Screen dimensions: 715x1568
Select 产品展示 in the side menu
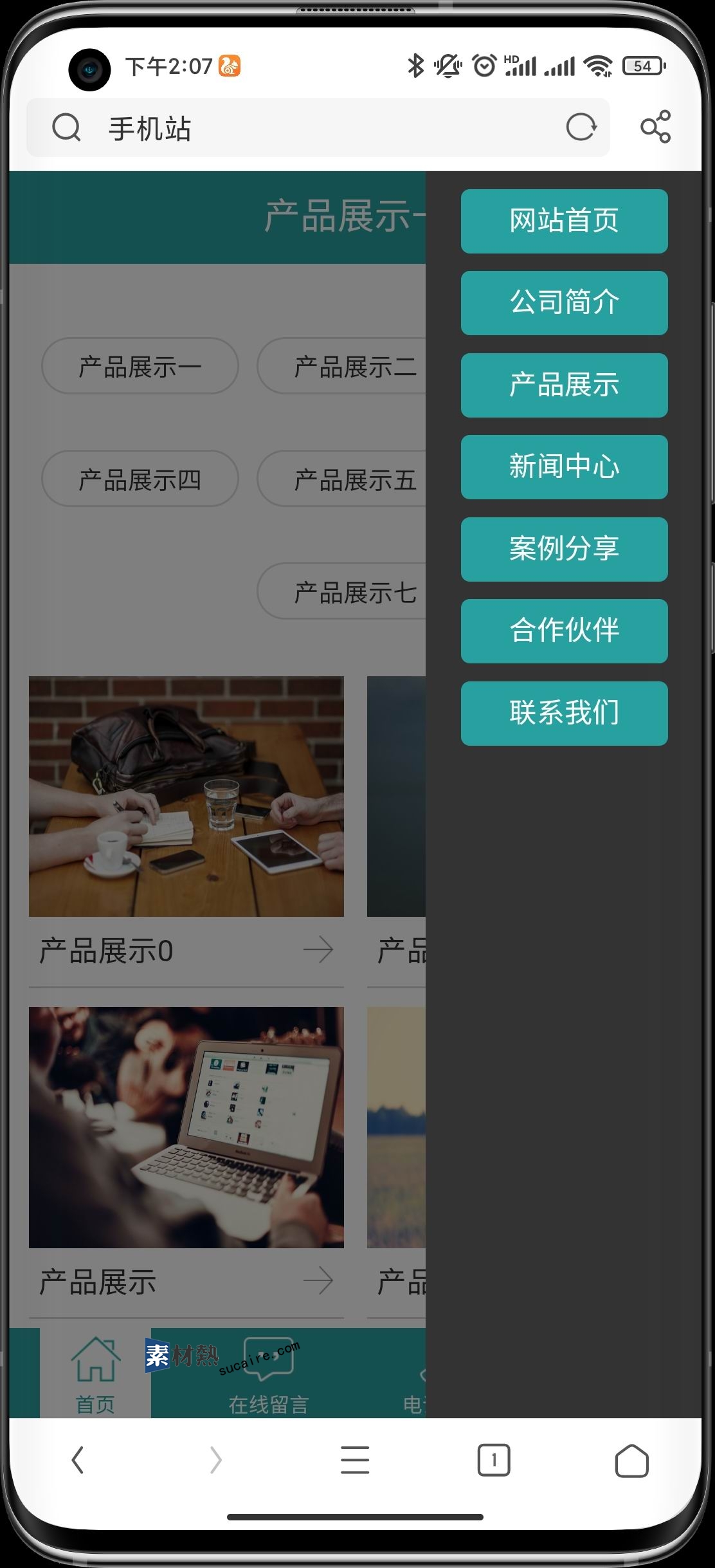tap(564, 385)
